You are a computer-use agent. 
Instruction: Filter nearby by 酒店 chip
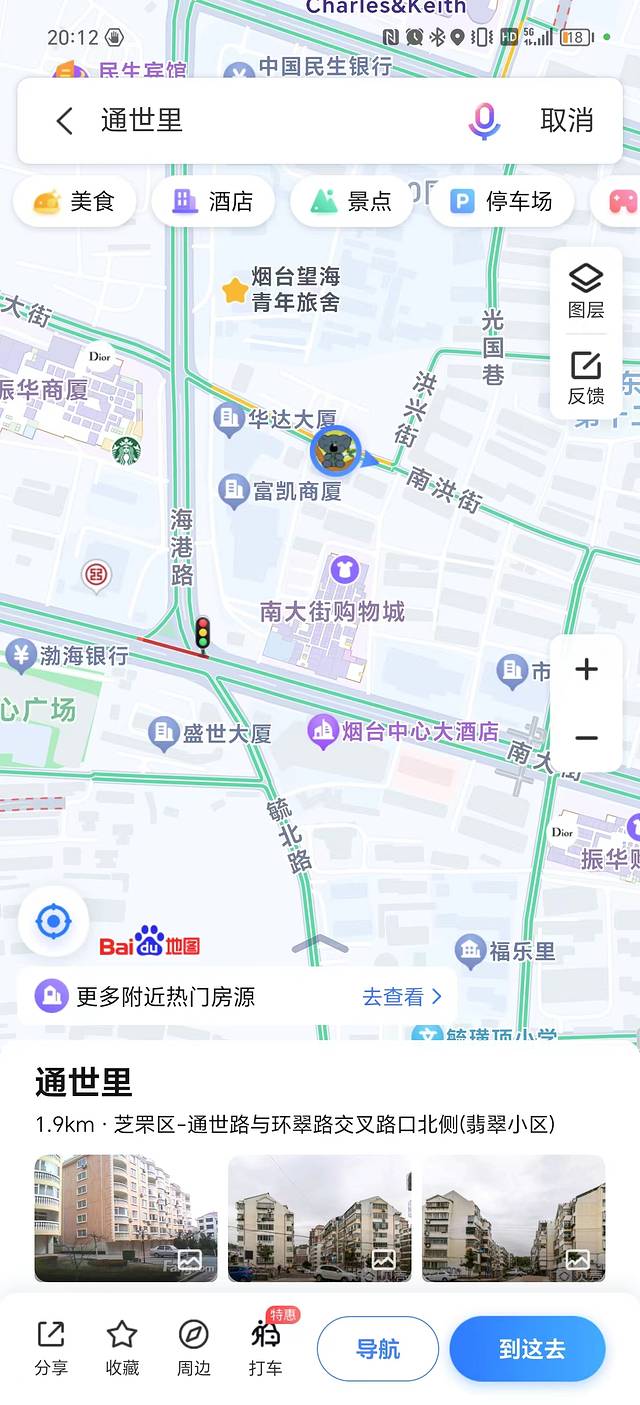(x=215, y=202)
